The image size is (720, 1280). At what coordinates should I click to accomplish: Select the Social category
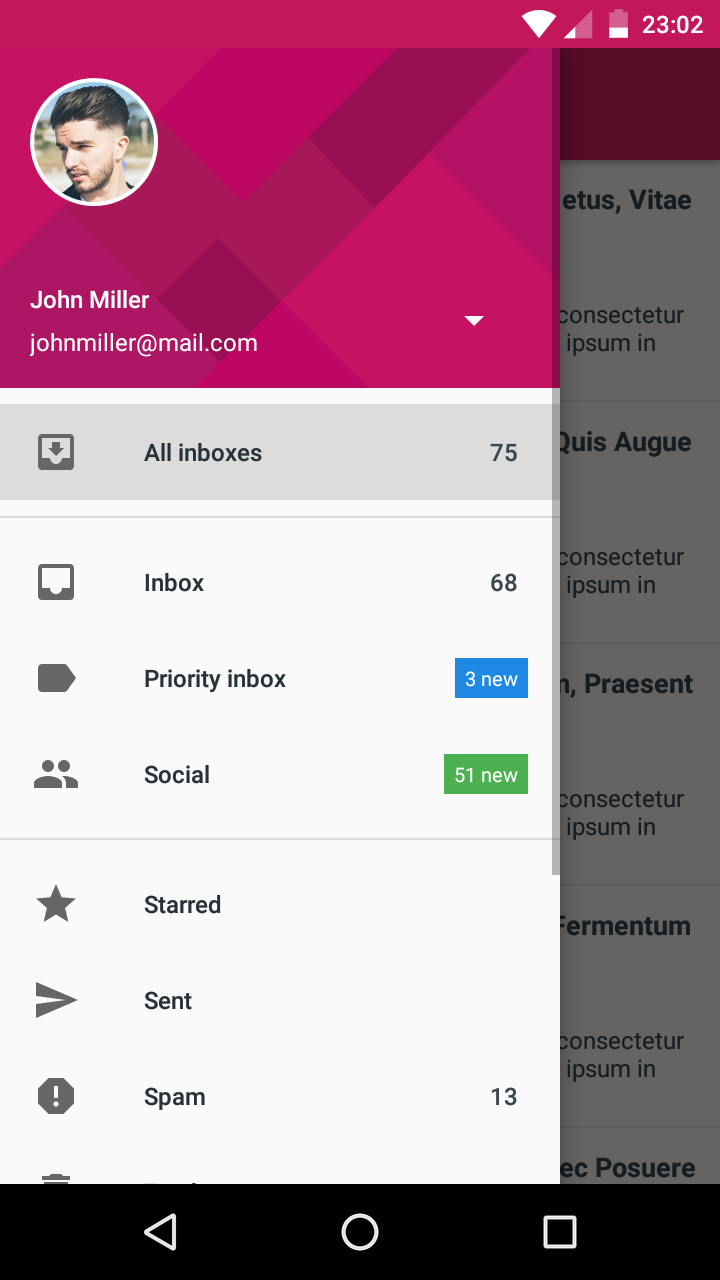pos(280,774)
